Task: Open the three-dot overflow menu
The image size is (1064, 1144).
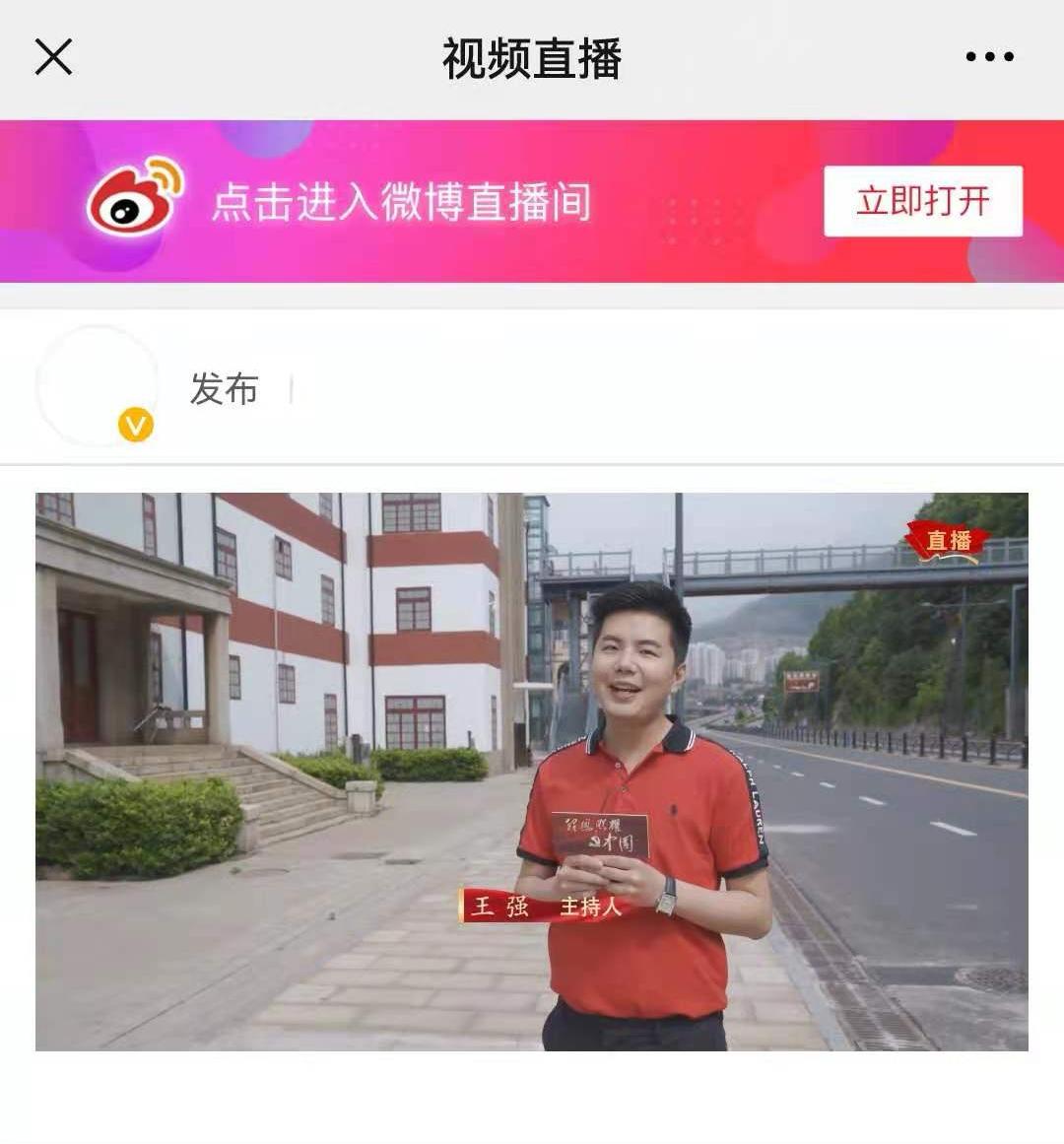Action: (x=989, y=57)
